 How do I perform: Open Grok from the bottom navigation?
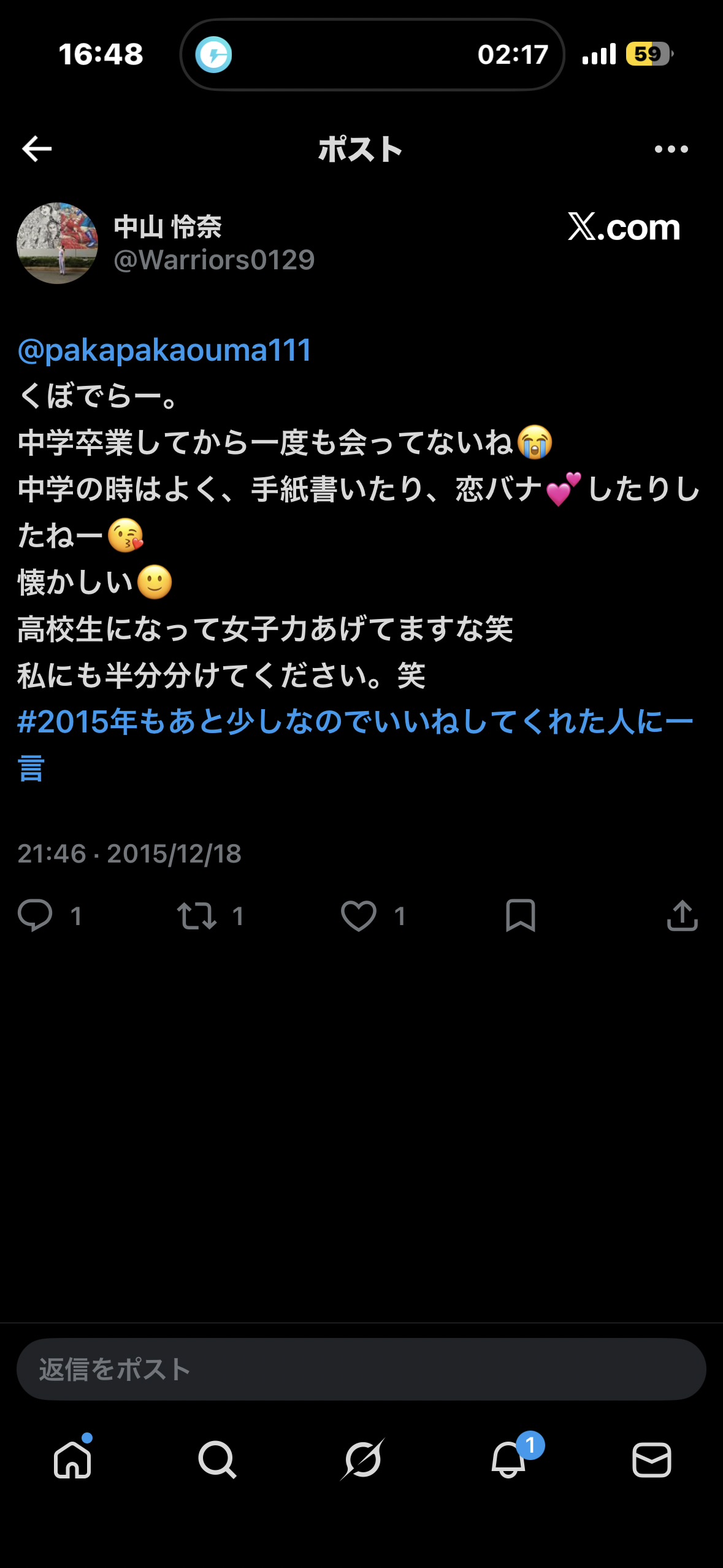361,1462
